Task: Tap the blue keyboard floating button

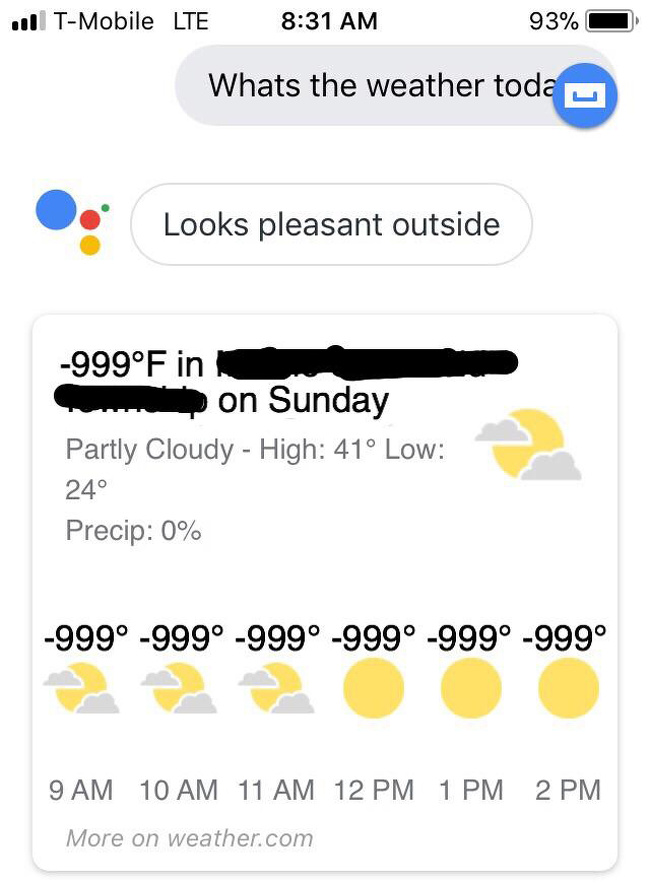Action: [585, 95]
